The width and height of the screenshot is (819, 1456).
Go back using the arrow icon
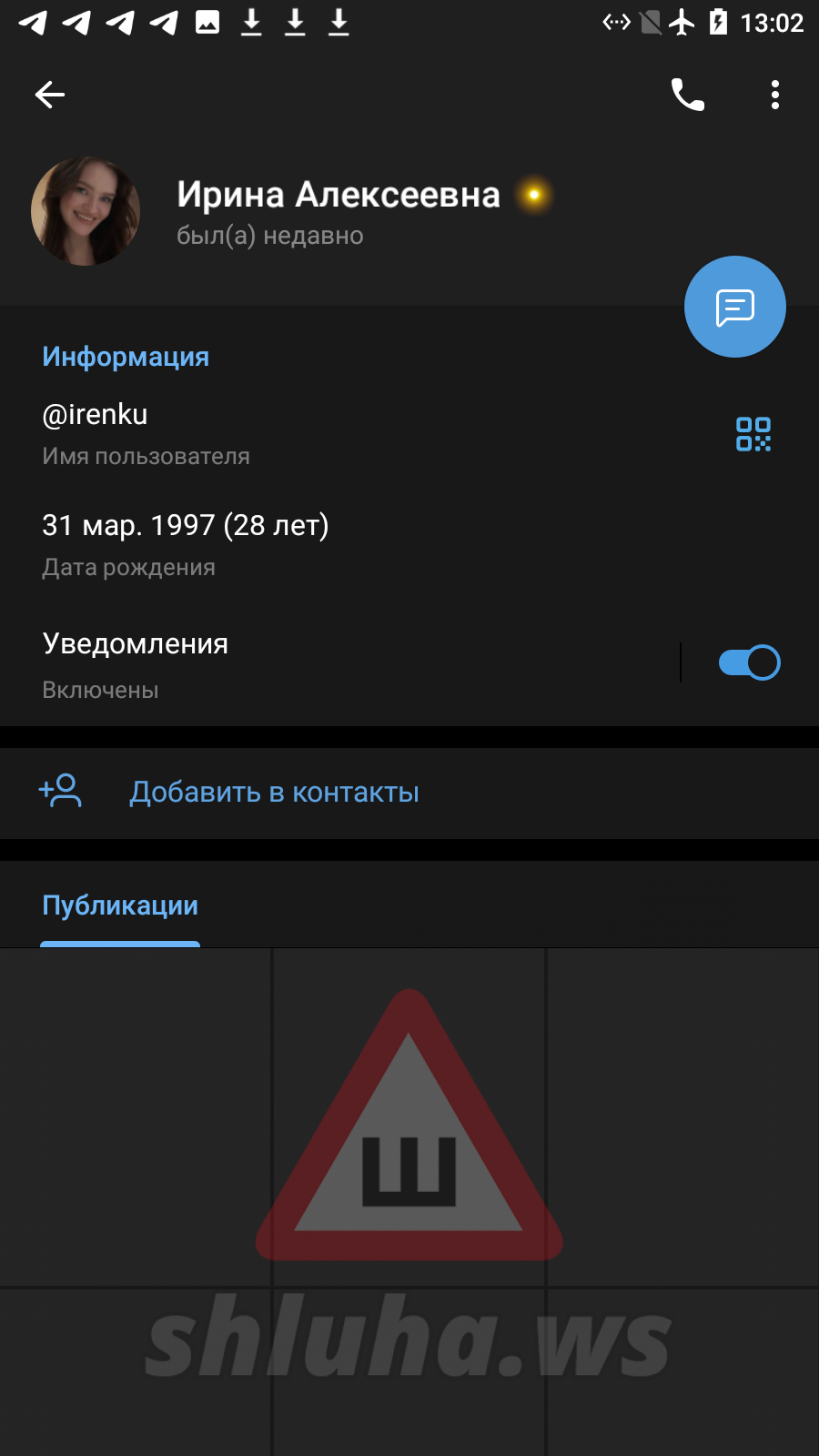[x=50, y=95]
